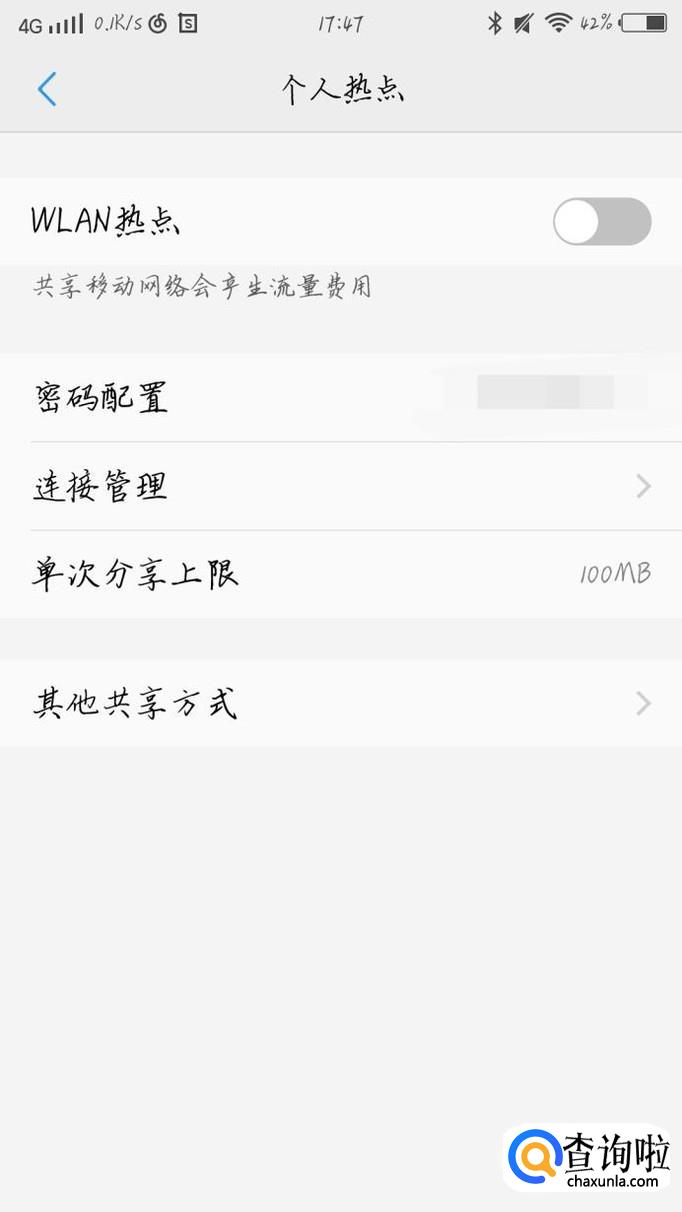Screen dimensions: 682x1212
Task: Open 其他共享方式 options
Action: tap(340, 704)
